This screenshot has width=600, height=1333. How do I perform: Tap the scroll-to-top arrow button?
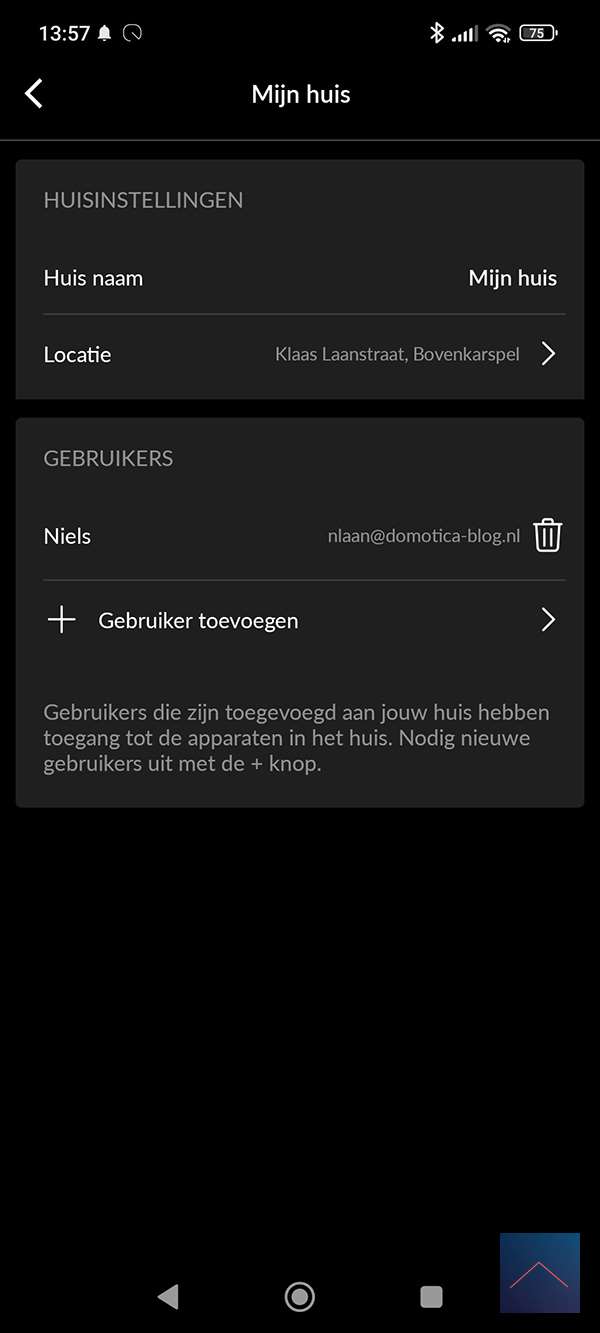click(x=539, y=1272)
